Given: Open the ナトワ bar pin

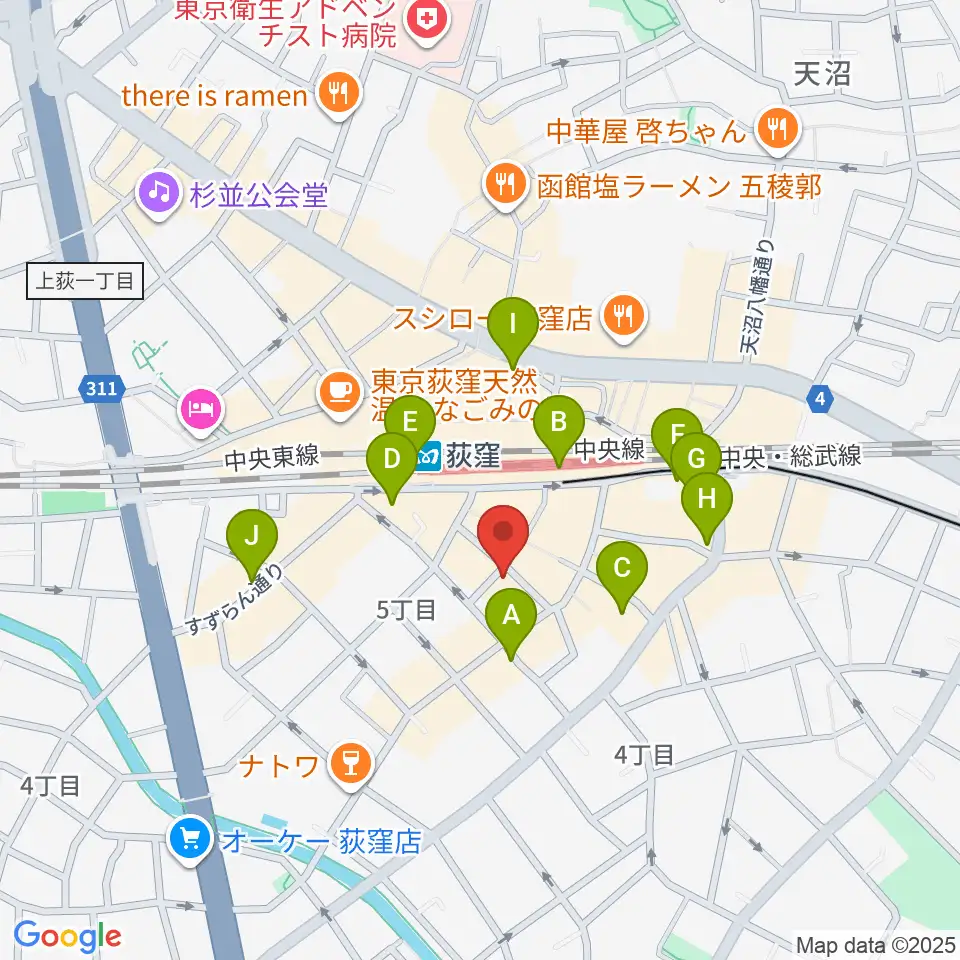Looking at the screenshot, I should point(350,765).
